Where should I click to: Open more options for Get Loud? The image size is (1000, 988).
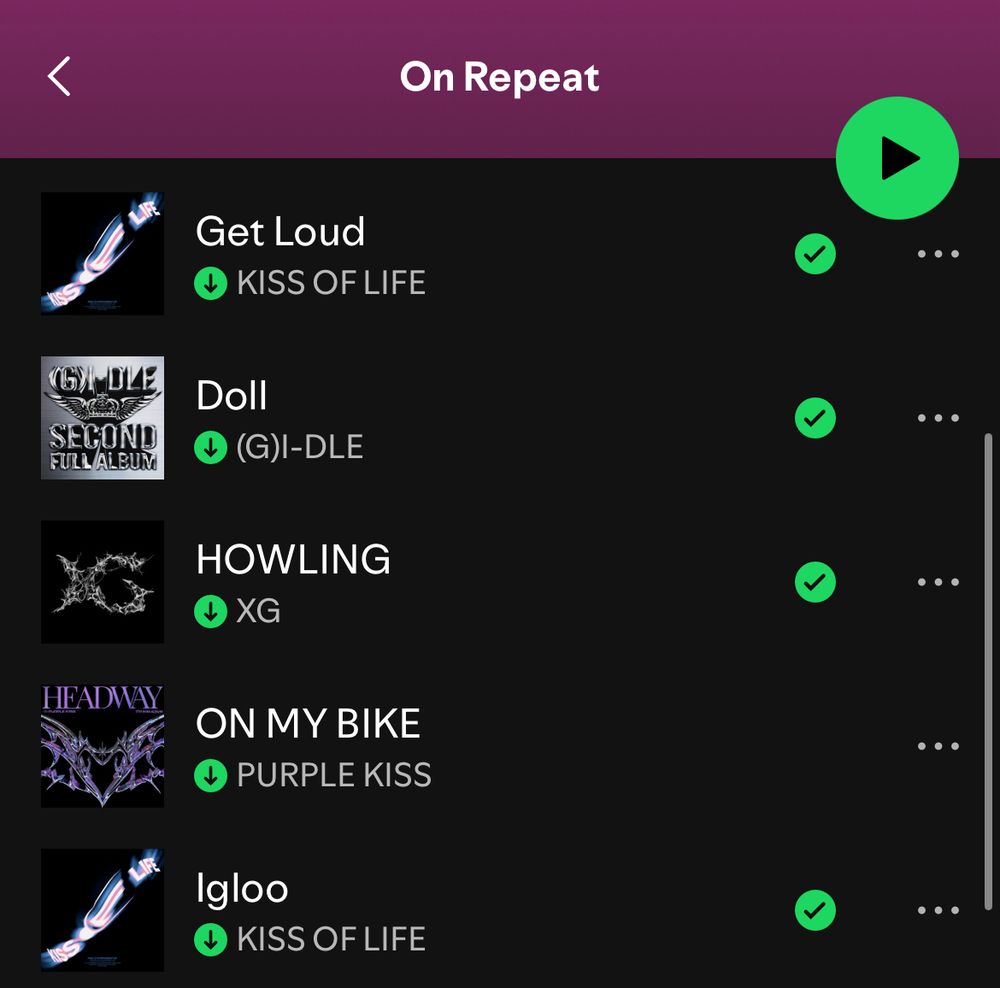(x=938, y=254)
